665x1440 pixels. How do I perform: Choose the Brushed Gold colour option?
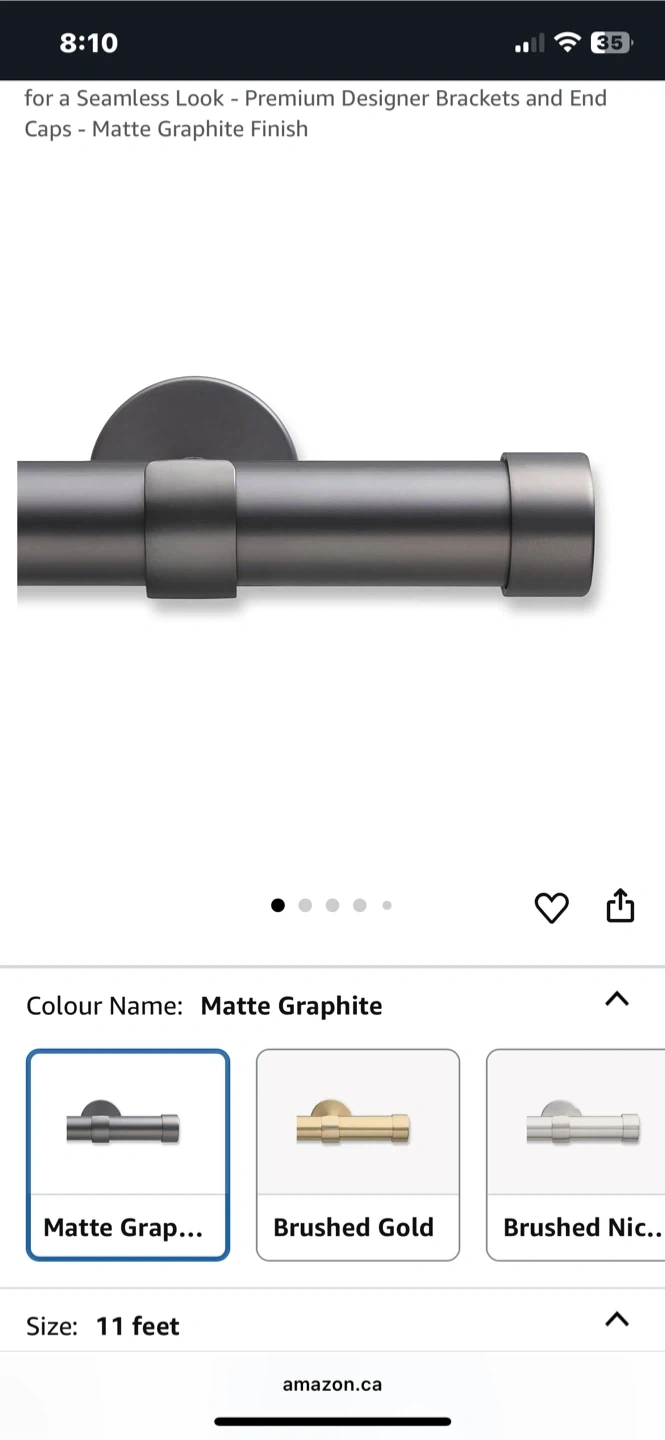click(357, 1154)
